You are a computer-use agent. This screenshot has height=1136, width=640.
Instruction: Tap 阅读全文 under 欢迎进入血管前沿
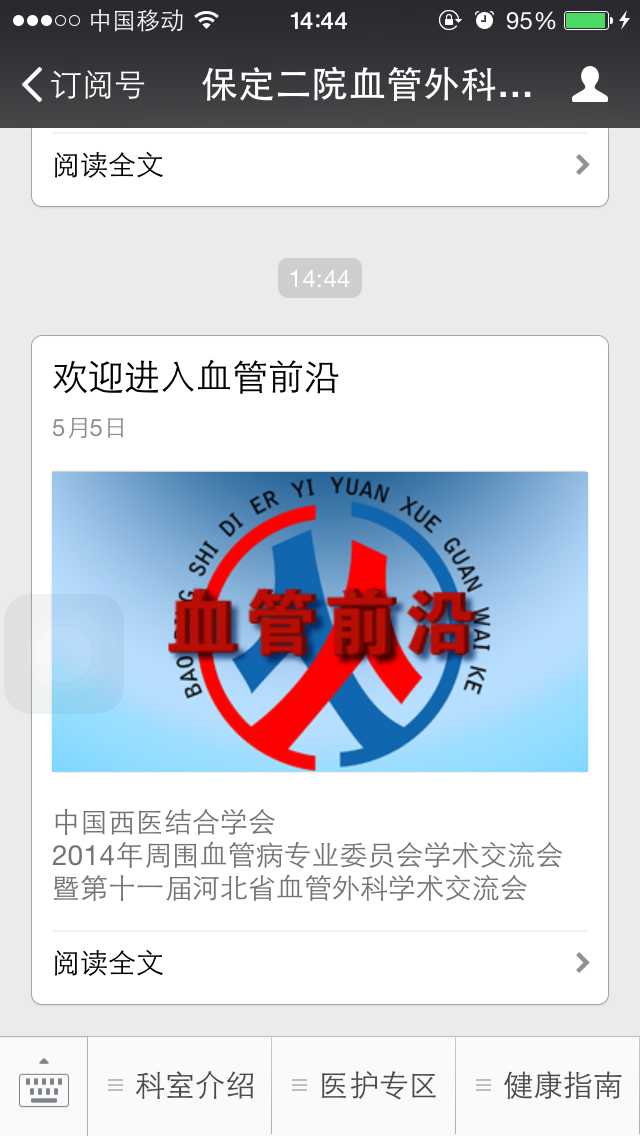(320, 963)
